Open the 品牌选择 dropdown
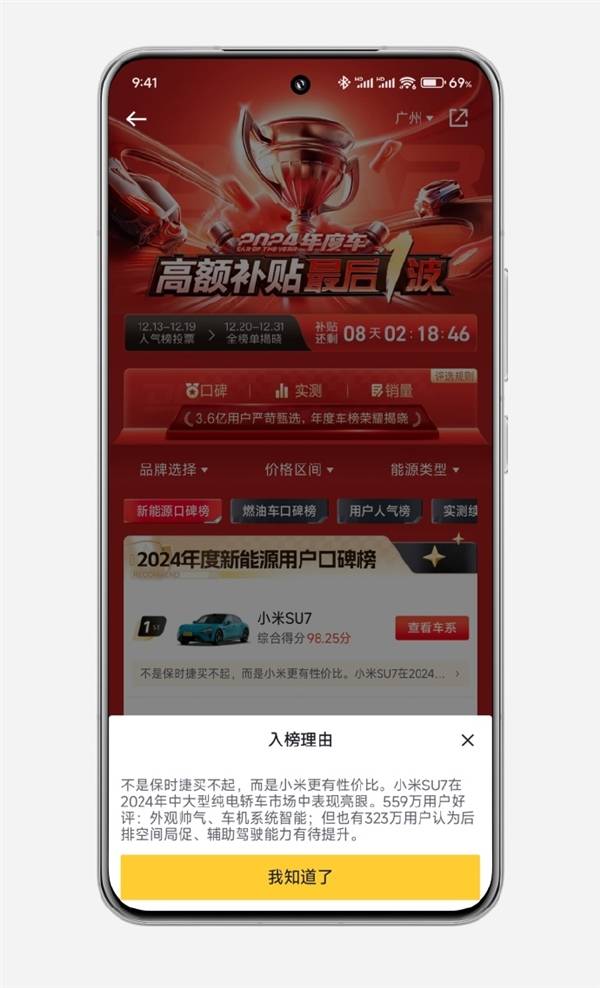Image resolution: width=600 pixels, height=988 pixels. [x=173, y=469]
